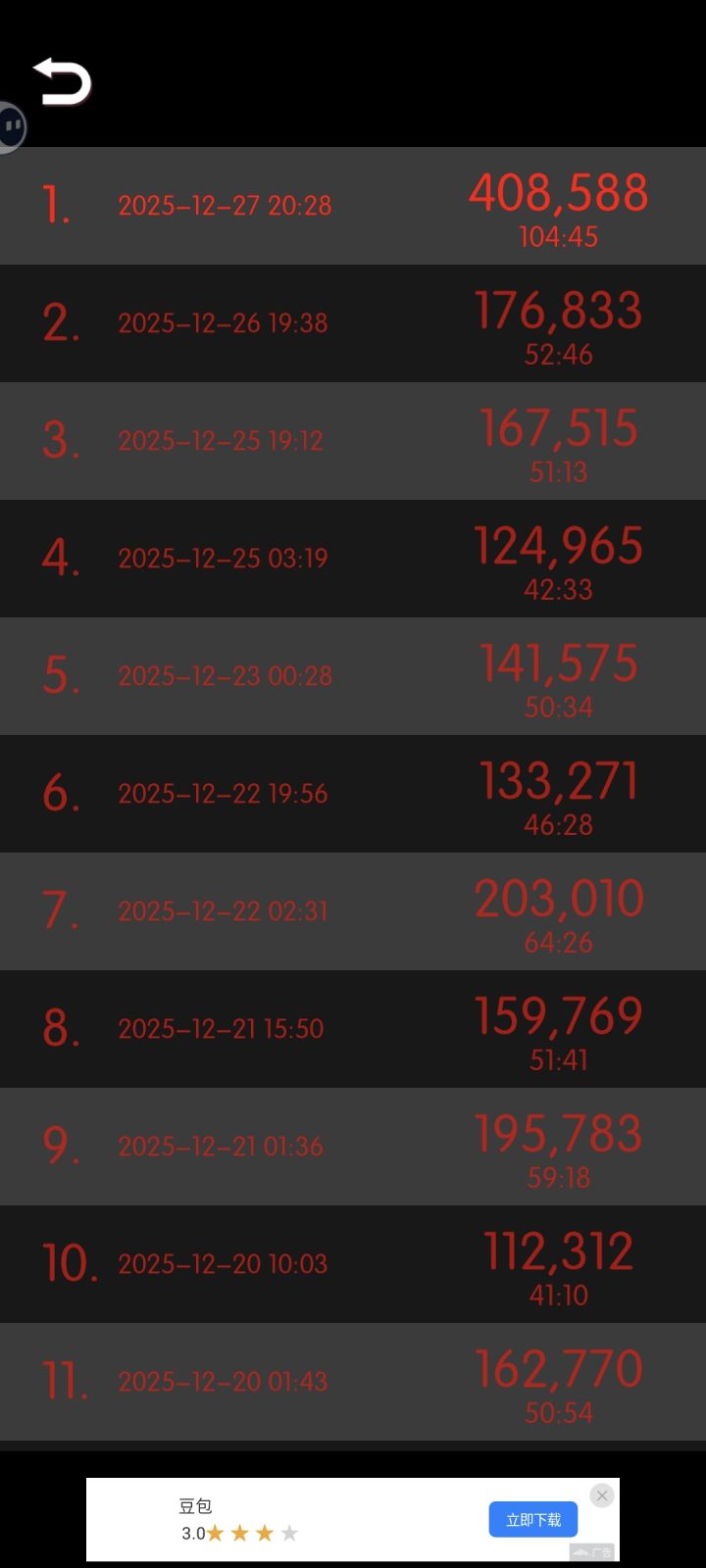Tap the duration 104:45 under the top score
Screen dimensions: 706x1568
tap(558, 236)
